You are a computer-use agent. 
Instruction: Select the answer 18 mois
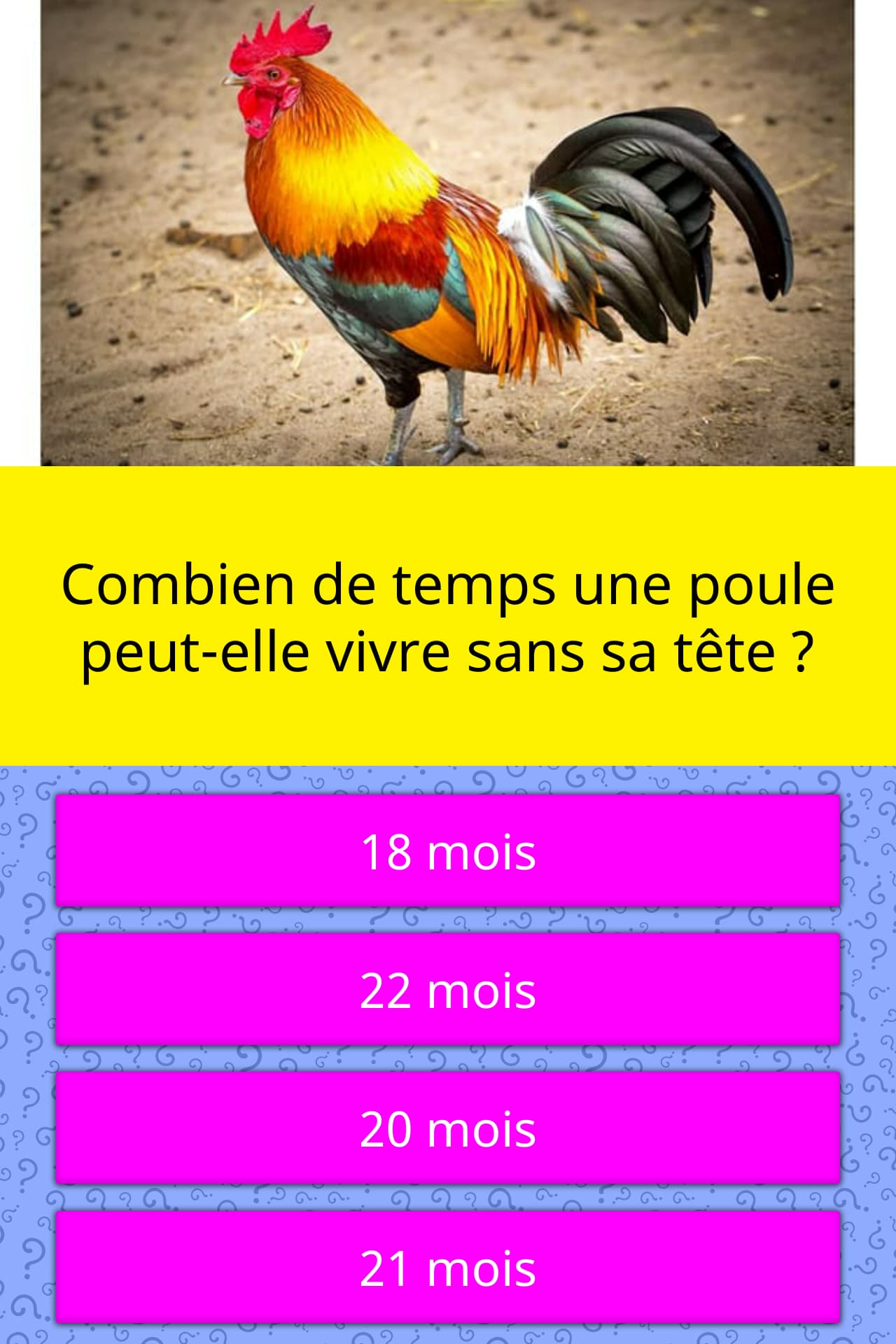point(448,851)
